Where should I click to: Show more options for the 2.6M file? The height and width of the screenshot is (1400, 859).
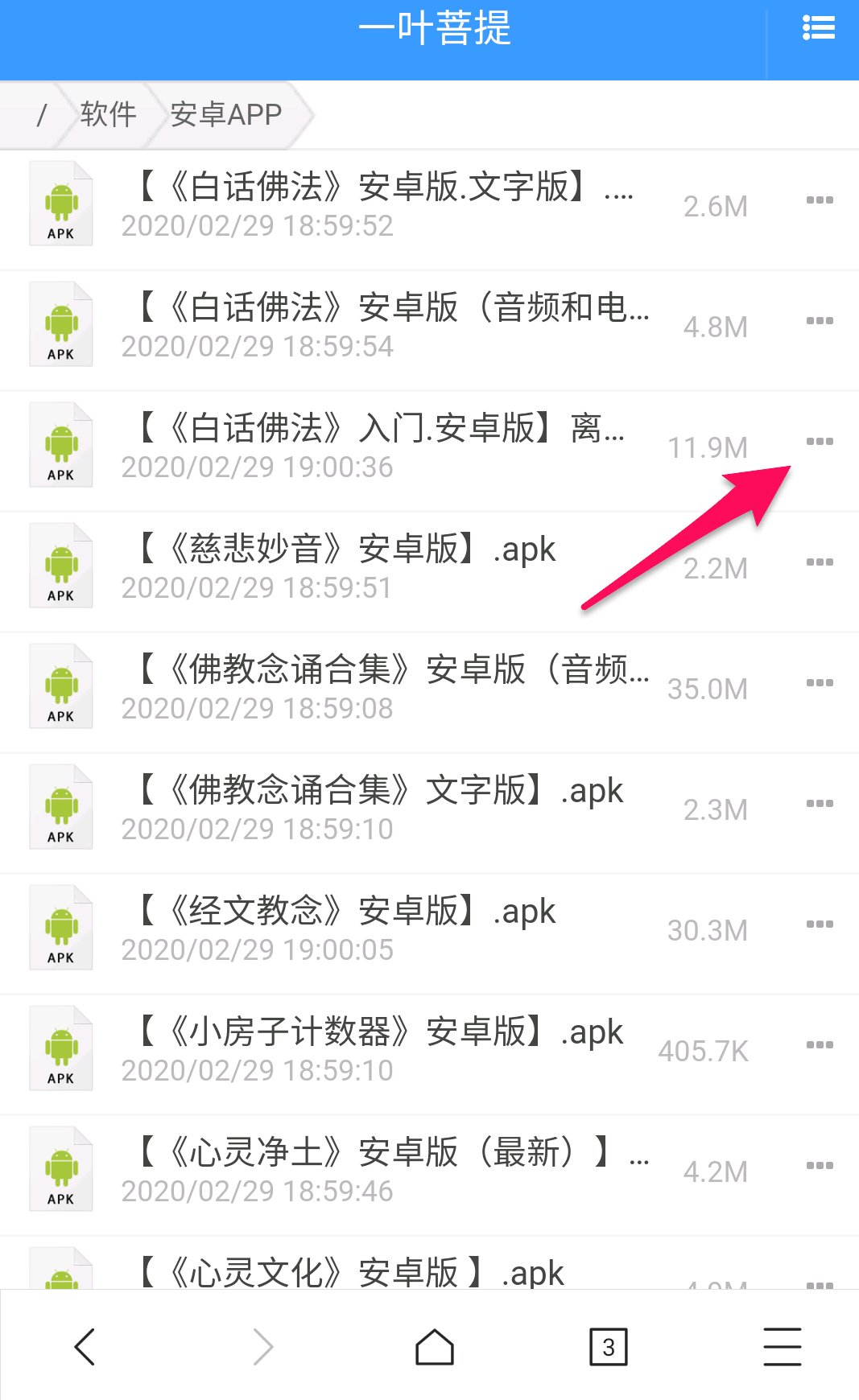tap(820, 200)
